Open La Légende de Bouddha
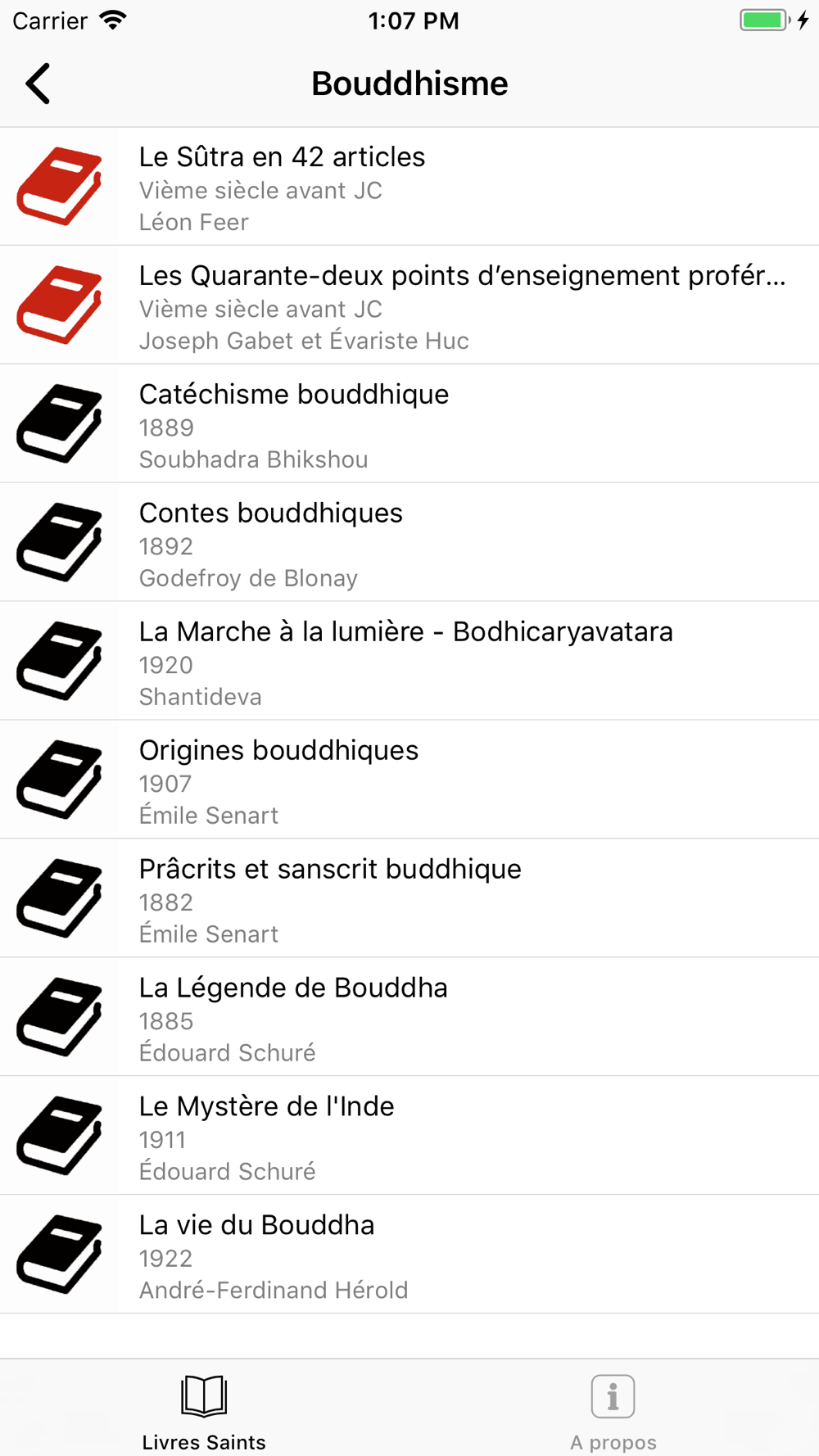The width and height of the screenshot is (819, 1456). (x=409, y=1017)
